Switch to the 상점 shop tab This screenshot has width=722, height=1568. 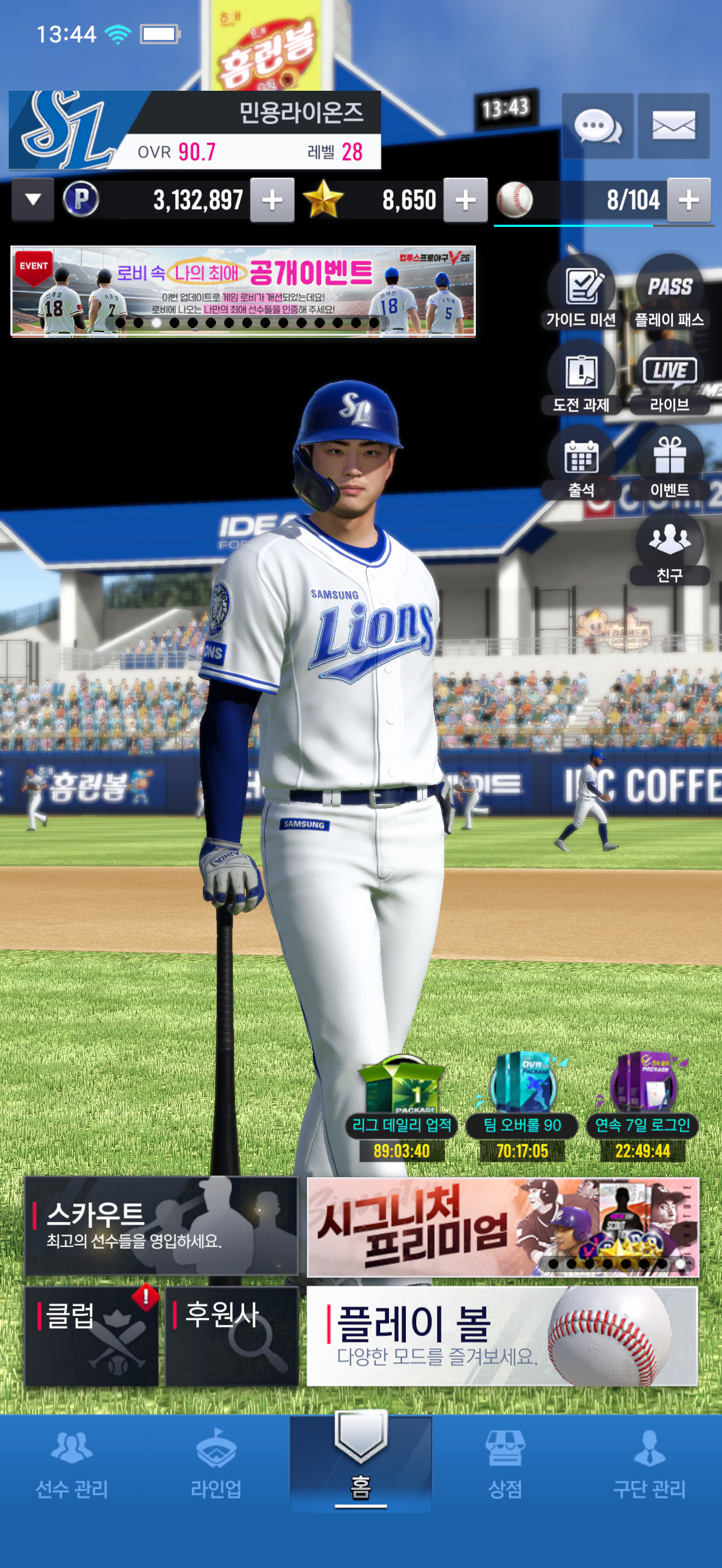pos(505,1464)
